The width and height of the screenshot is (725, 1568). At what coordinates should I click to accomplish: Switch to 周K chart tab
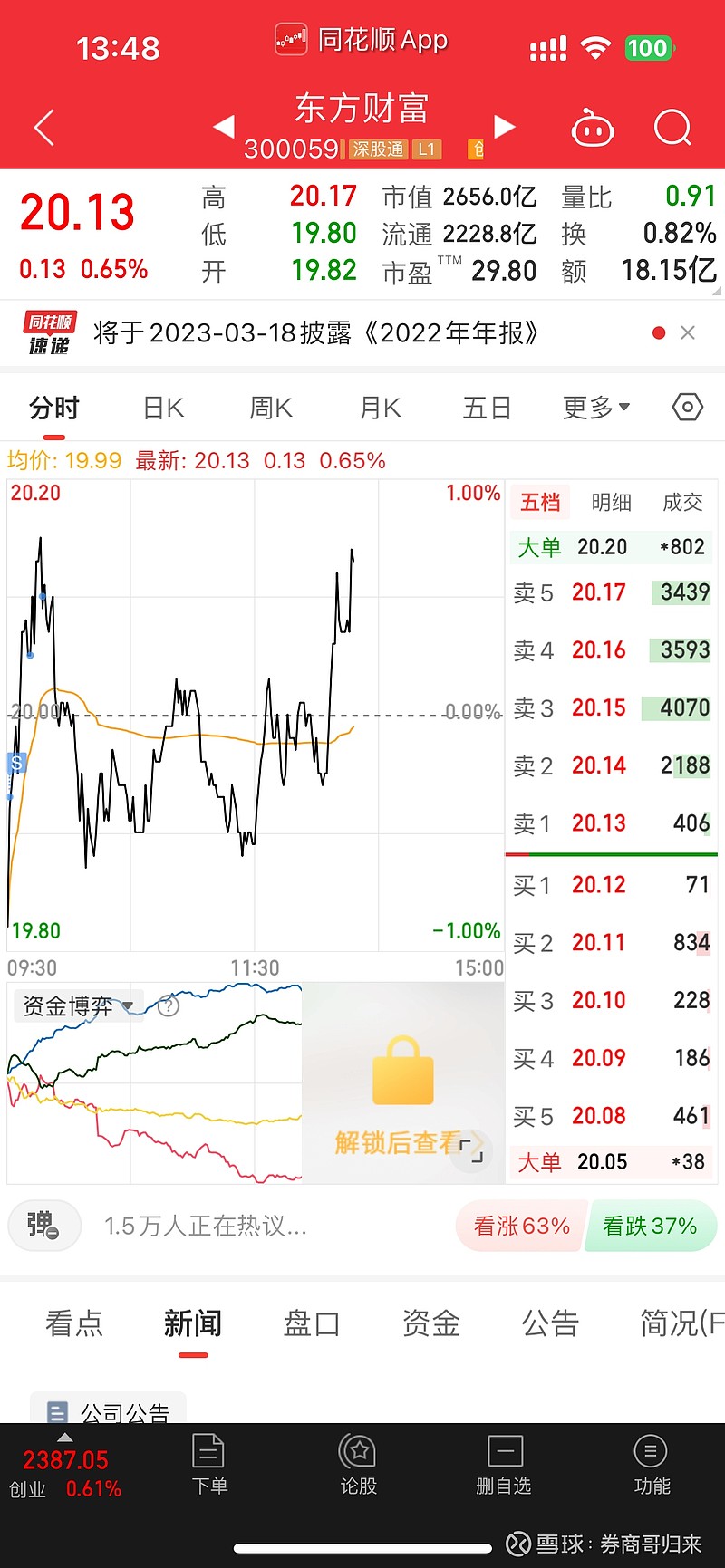click(x=271, y=408)
